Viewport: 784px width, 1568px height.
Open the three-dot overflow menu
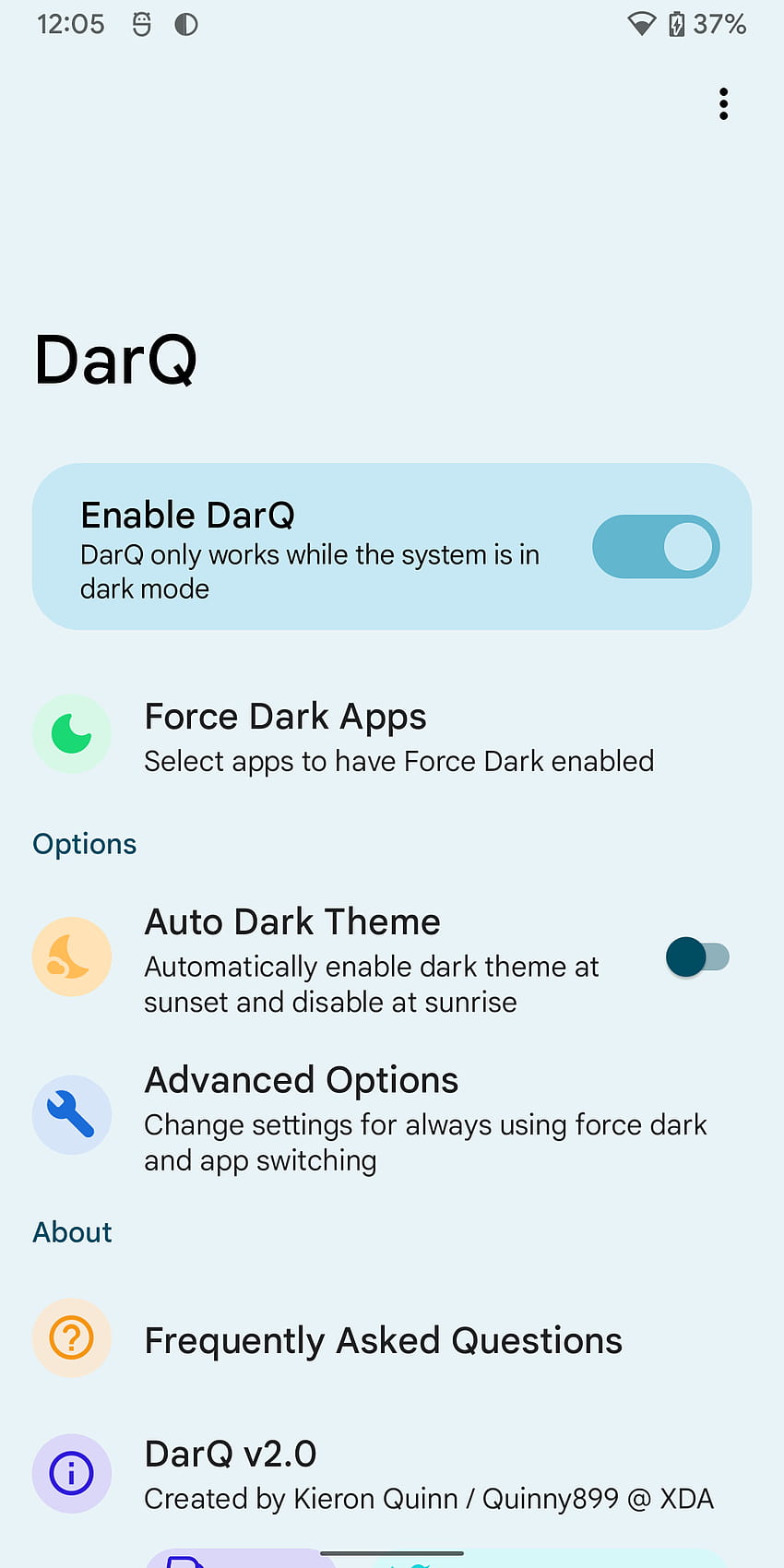723,104
